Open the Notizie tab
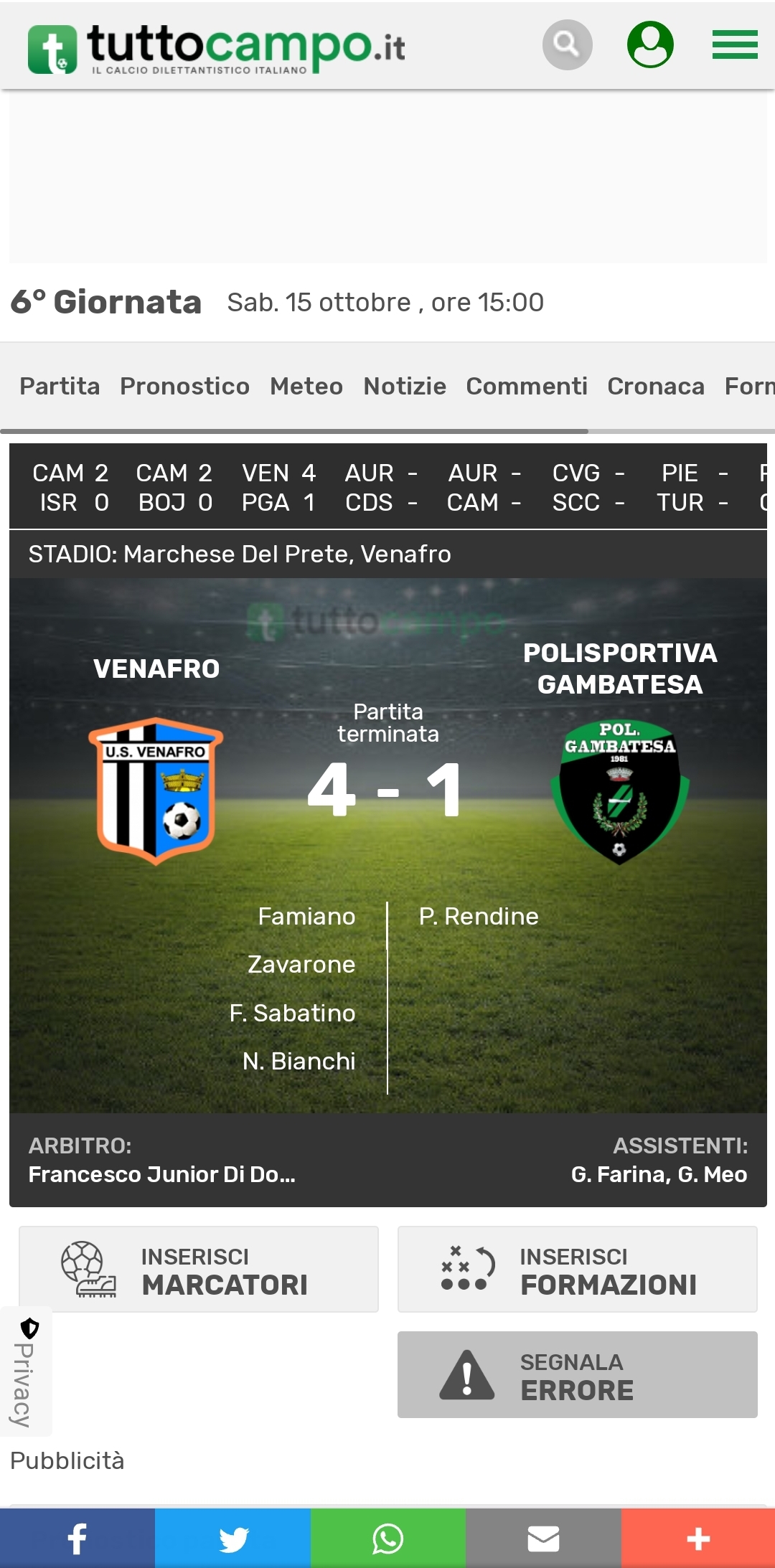 (405, 386)
